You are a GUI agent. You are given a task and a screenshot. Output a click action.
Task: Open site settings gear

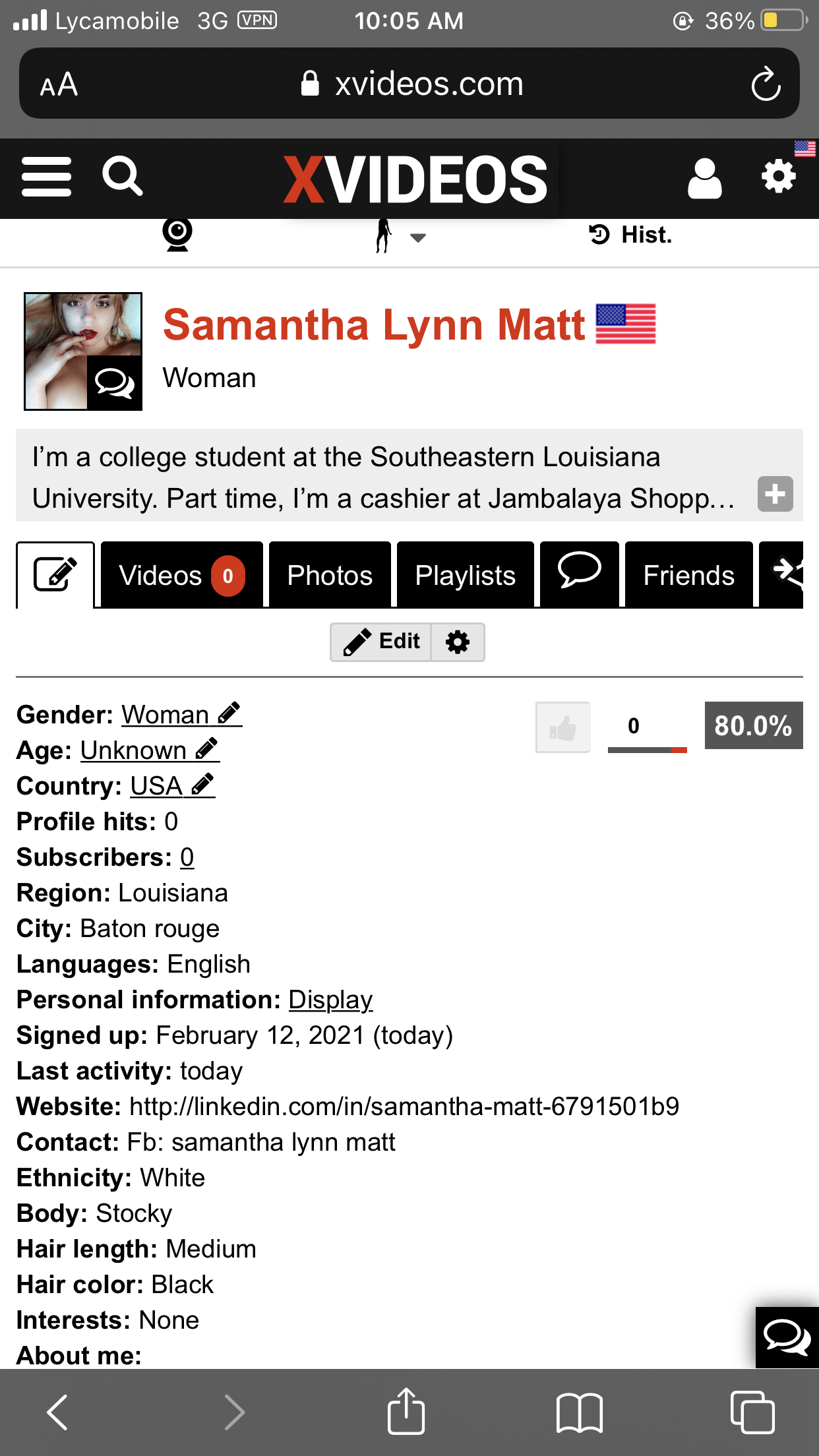778,177
